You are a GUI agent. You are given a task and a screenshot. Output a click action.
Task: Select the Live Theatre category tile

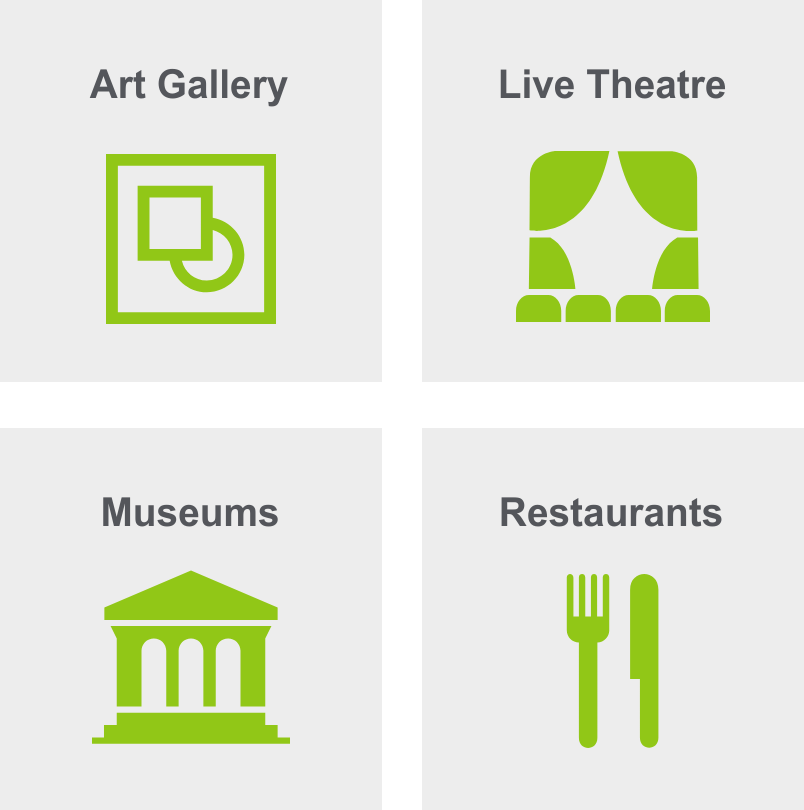coord(612,190)
